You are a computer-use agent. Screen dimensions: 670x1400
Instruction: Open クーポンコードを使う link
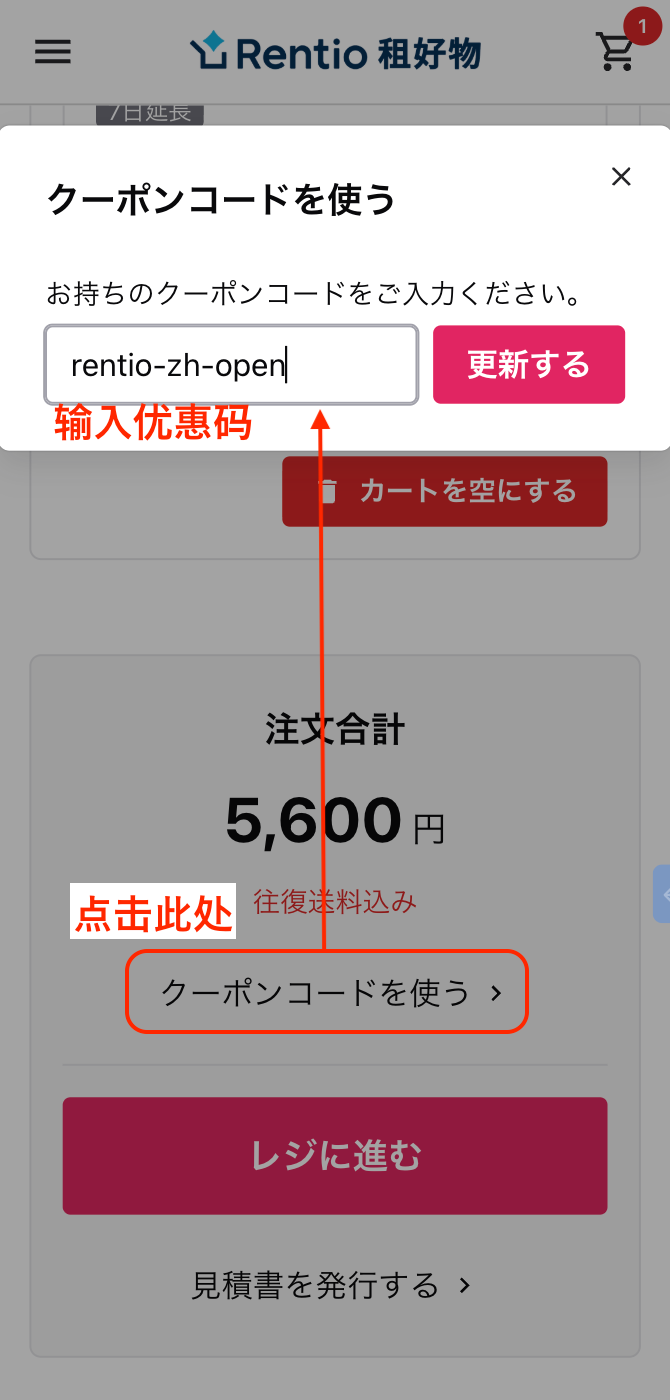pos(327,992)
